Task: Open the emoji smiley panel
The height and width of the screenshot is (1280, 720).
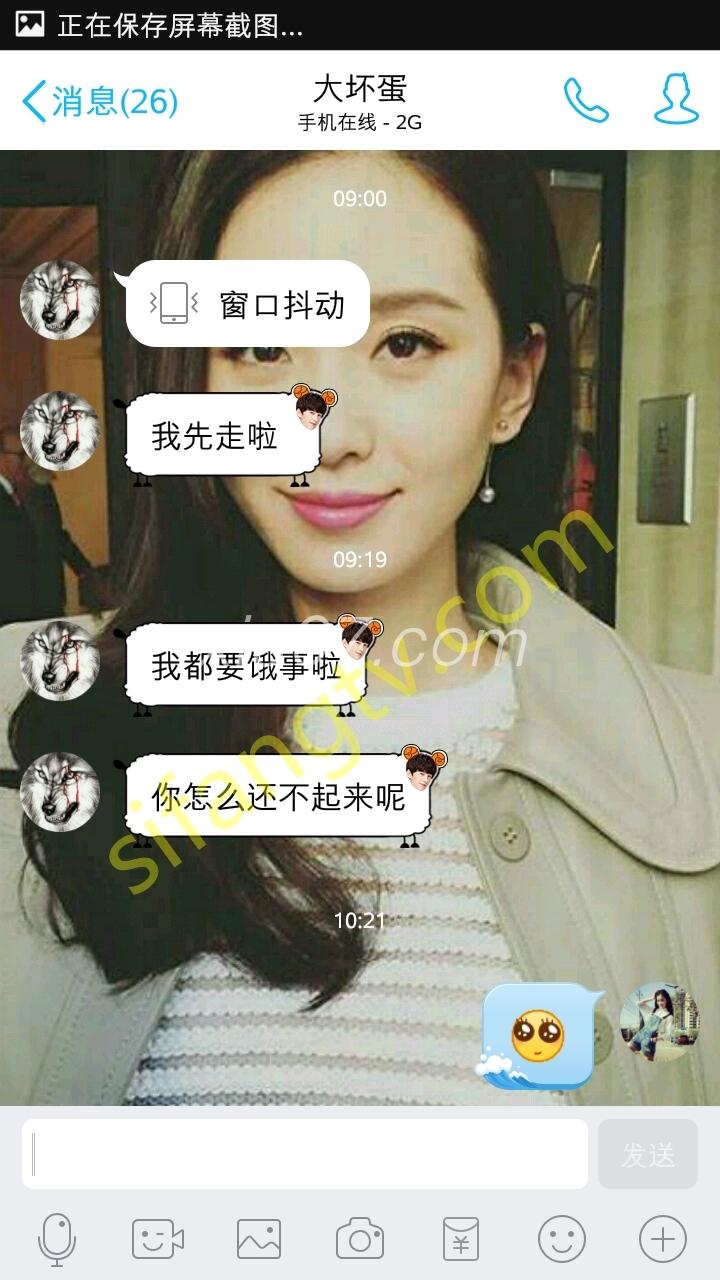Action: pyautogui.click(x=562, y=1240)
